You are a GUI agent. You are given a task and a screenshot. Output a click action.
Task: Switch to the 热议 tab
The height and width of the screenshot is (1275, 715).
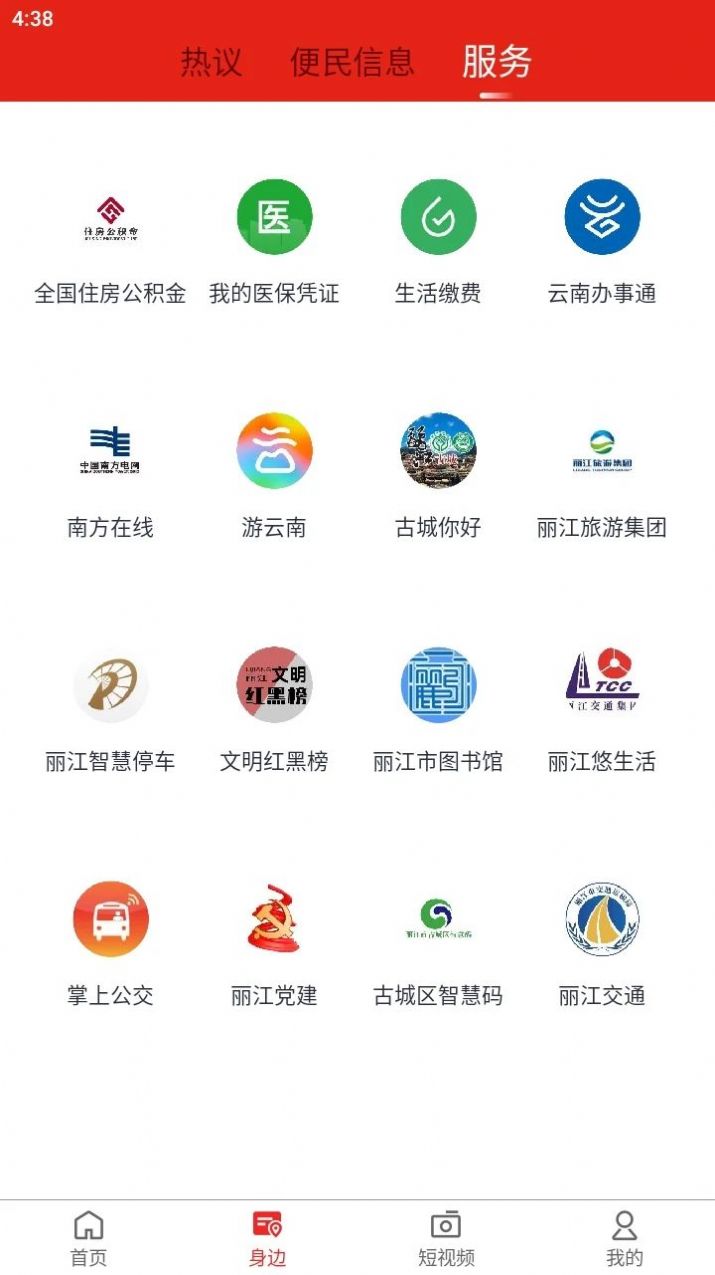211,62
